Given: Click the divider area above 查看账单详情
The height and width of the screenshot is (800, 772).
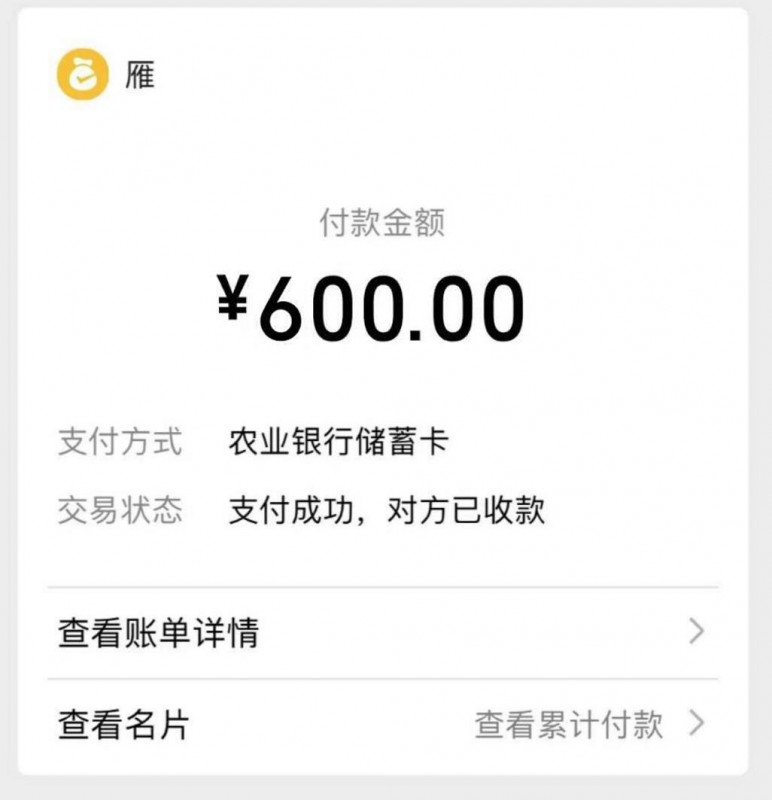Looking at the screenshot, I should (x=386, y=584).
